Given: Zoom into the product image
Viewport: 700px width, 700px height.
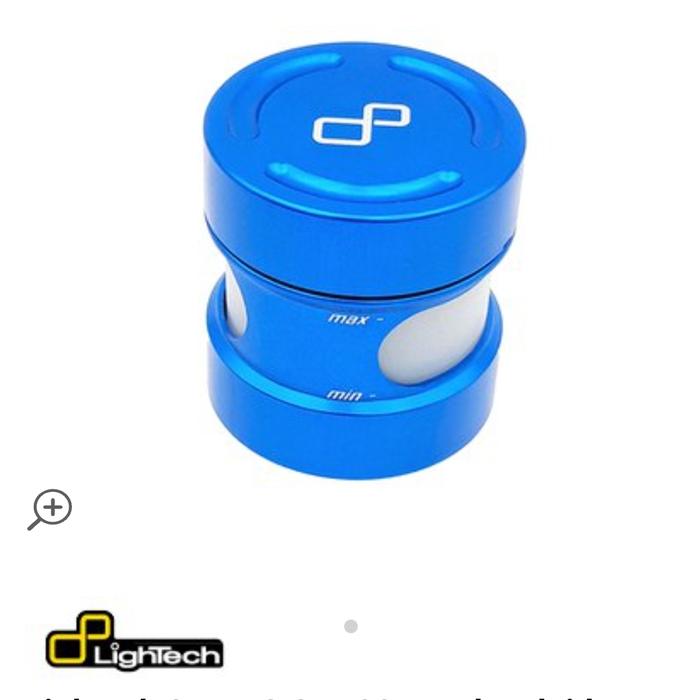Looking at the screenshot, I should click(x=50, y=509).
